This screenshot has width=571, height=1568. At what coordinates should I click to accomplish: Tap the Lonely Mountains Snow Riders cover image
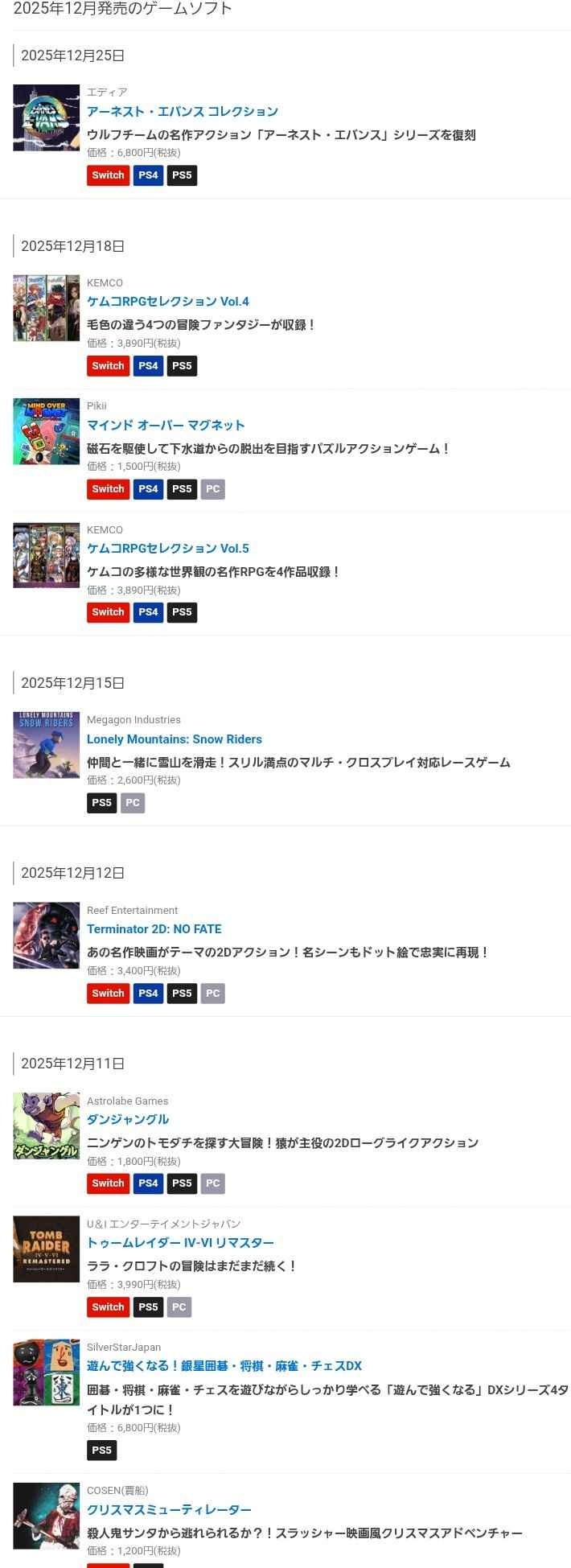47,745
